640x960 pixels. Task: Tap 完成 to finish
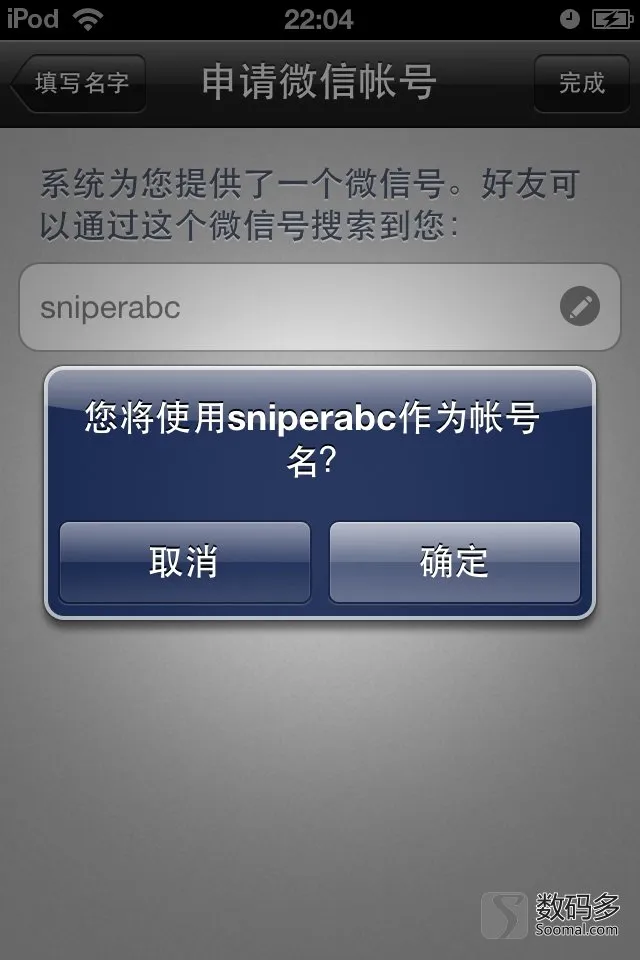582,83
